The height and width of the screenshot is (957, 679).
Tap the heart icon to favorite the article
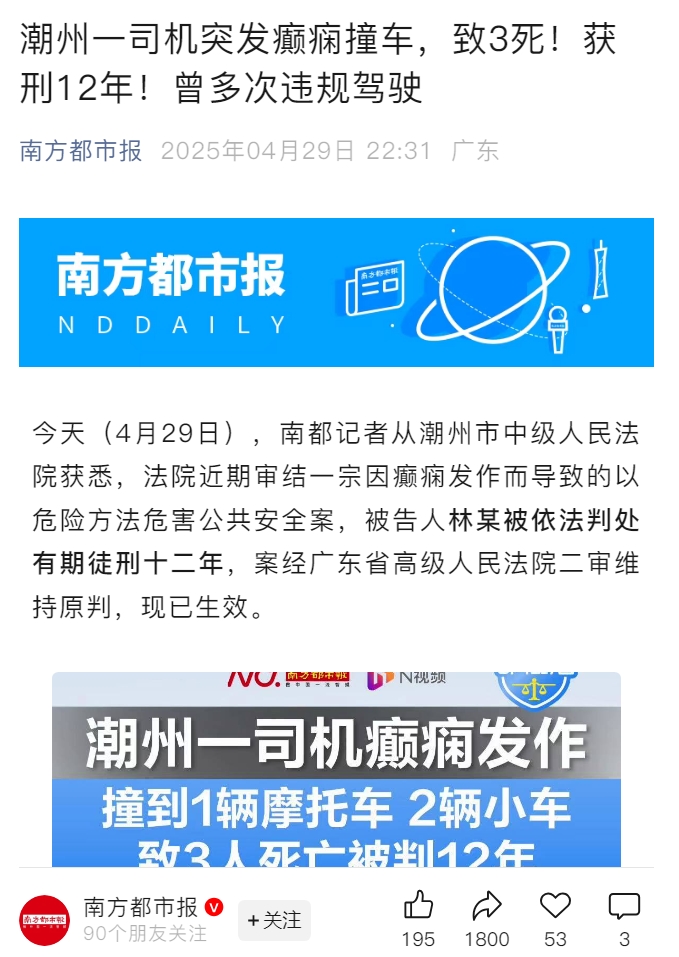555,907
